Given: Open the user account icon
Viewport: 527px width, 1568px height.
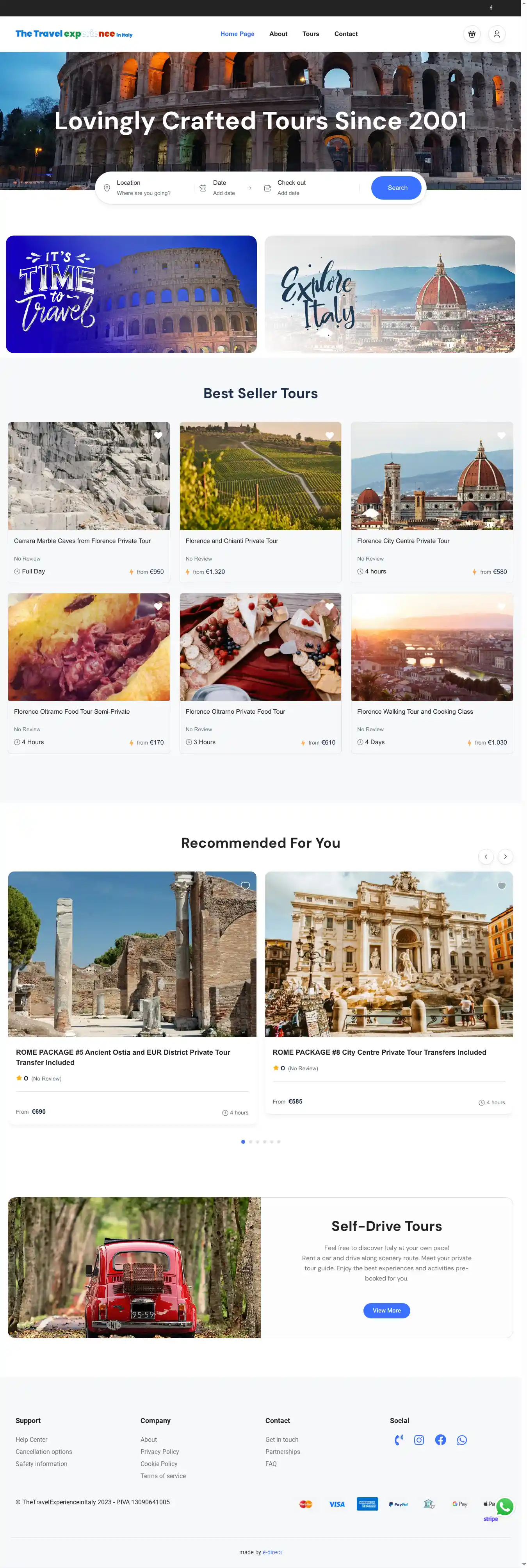Looking at the screenshot, I should (497, 34).
